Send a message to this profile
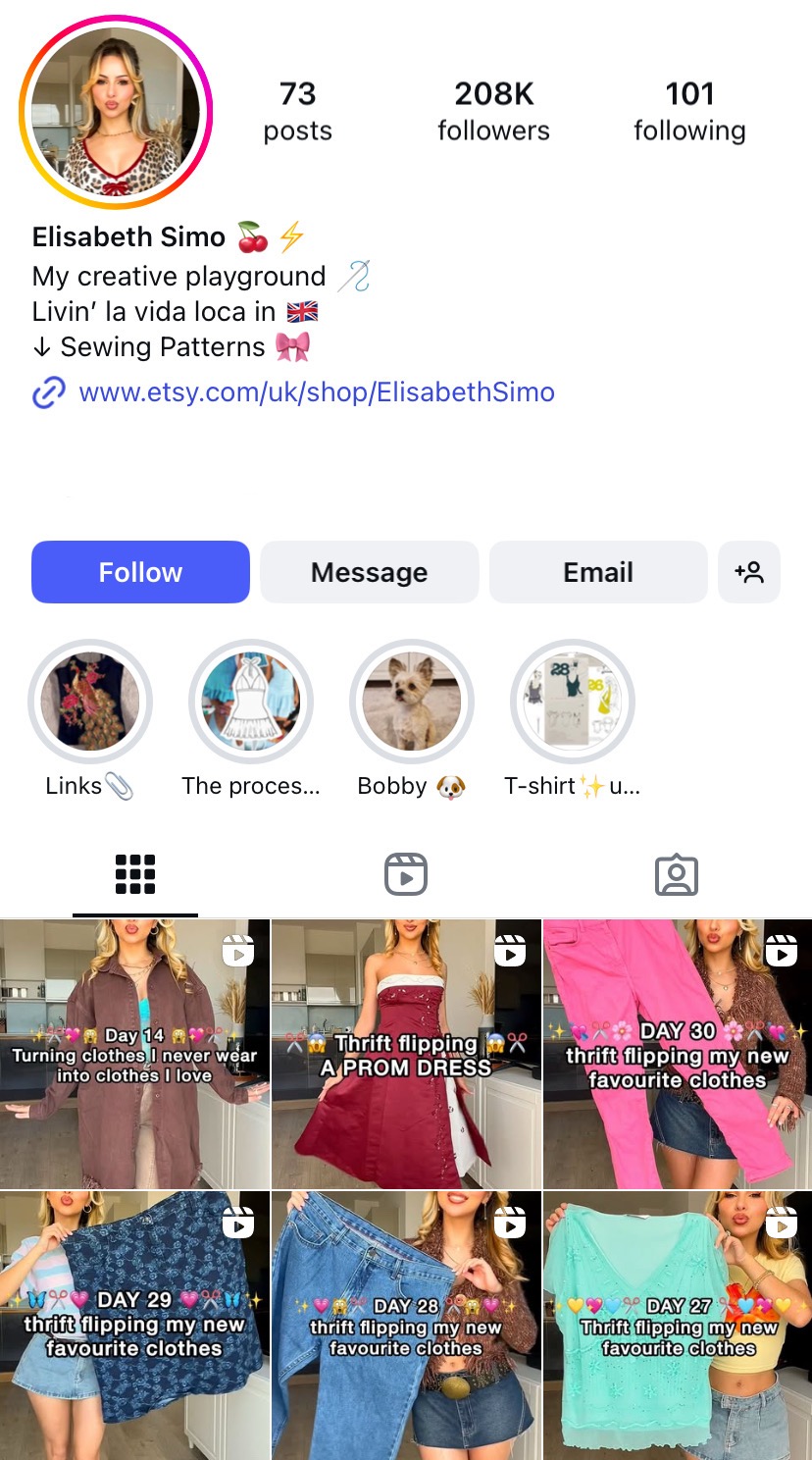 tap(369, 572)
